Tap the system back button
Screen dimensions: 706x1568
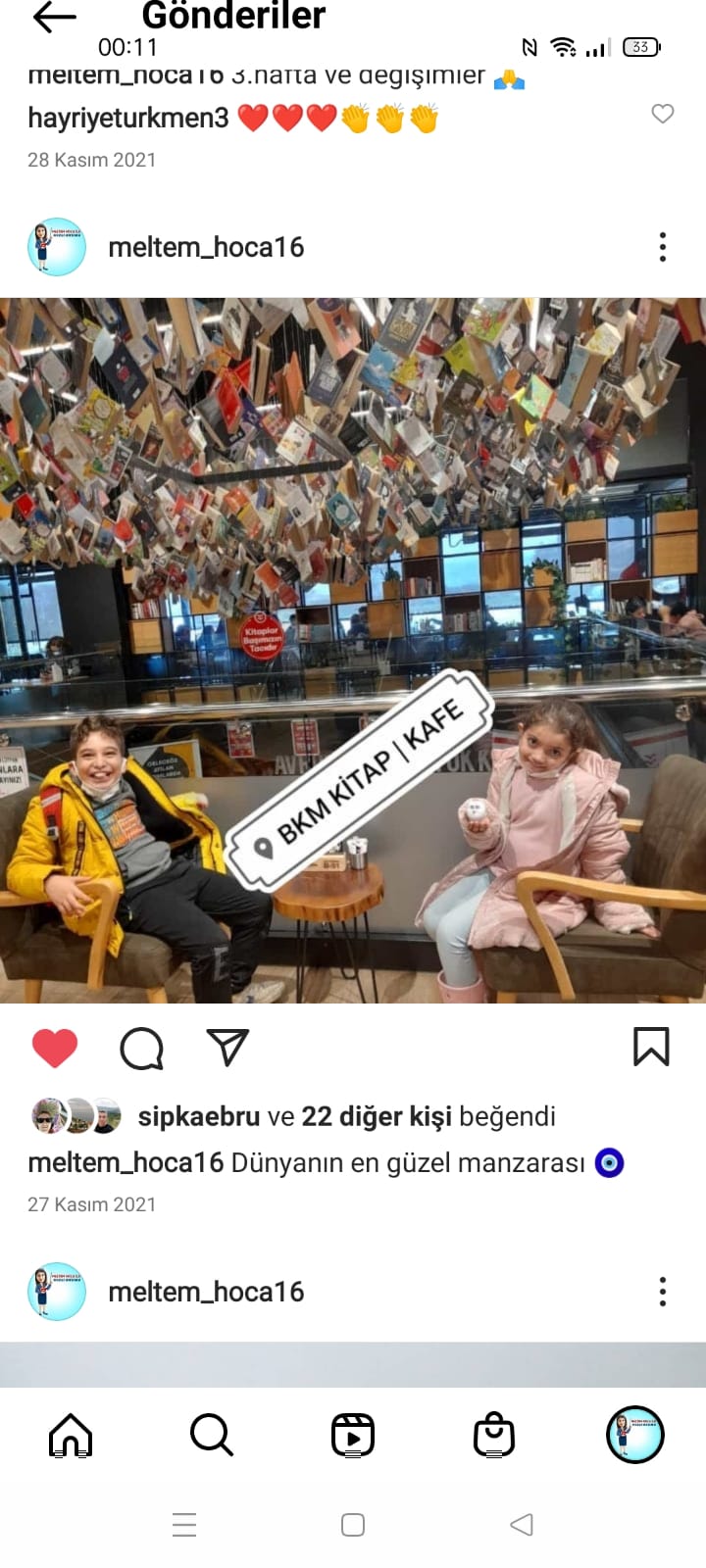point(522,1525)
